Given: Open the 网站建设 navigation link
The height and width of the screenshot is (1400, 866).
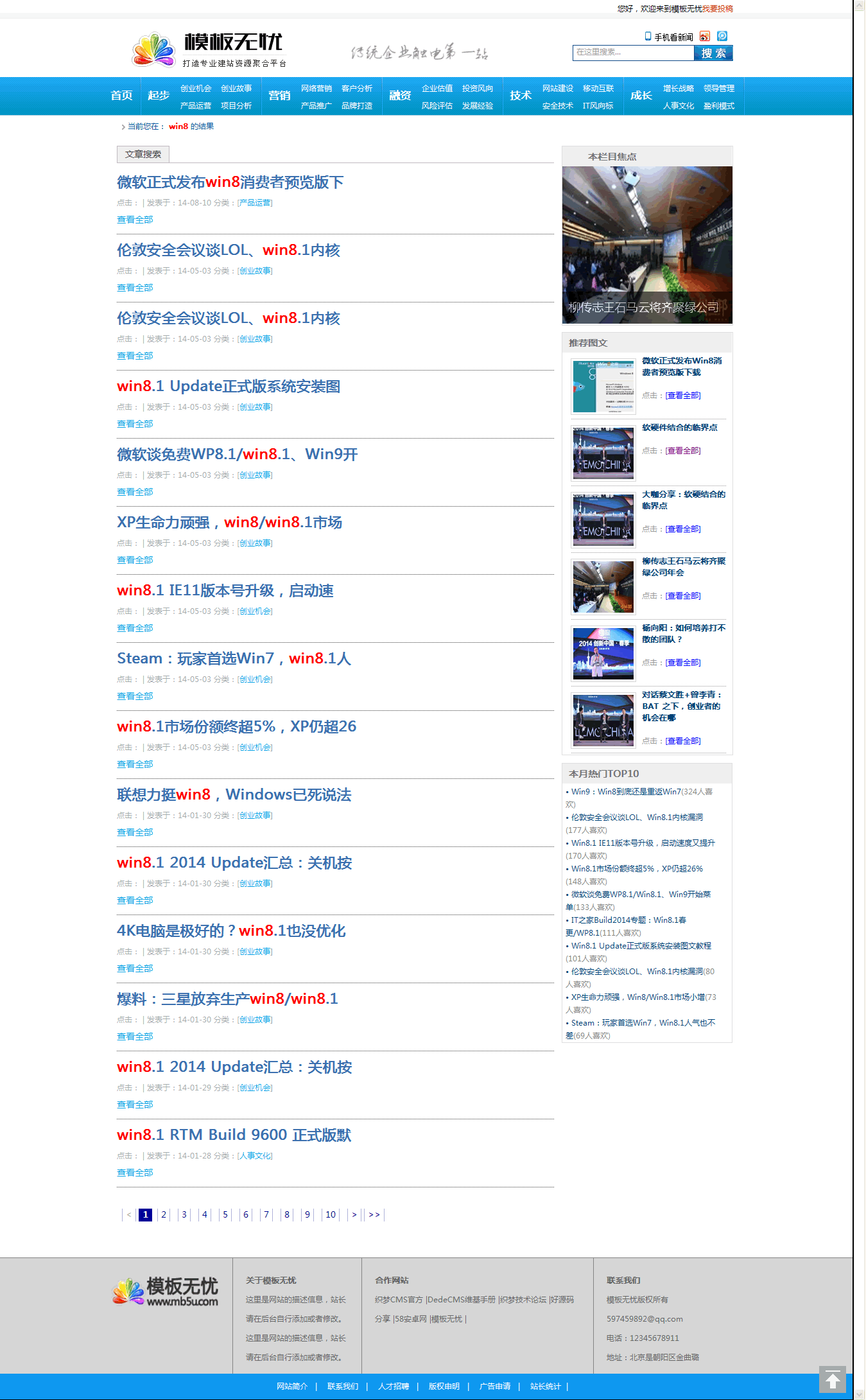Looking at the screenshot, I should tap(557, 89).
